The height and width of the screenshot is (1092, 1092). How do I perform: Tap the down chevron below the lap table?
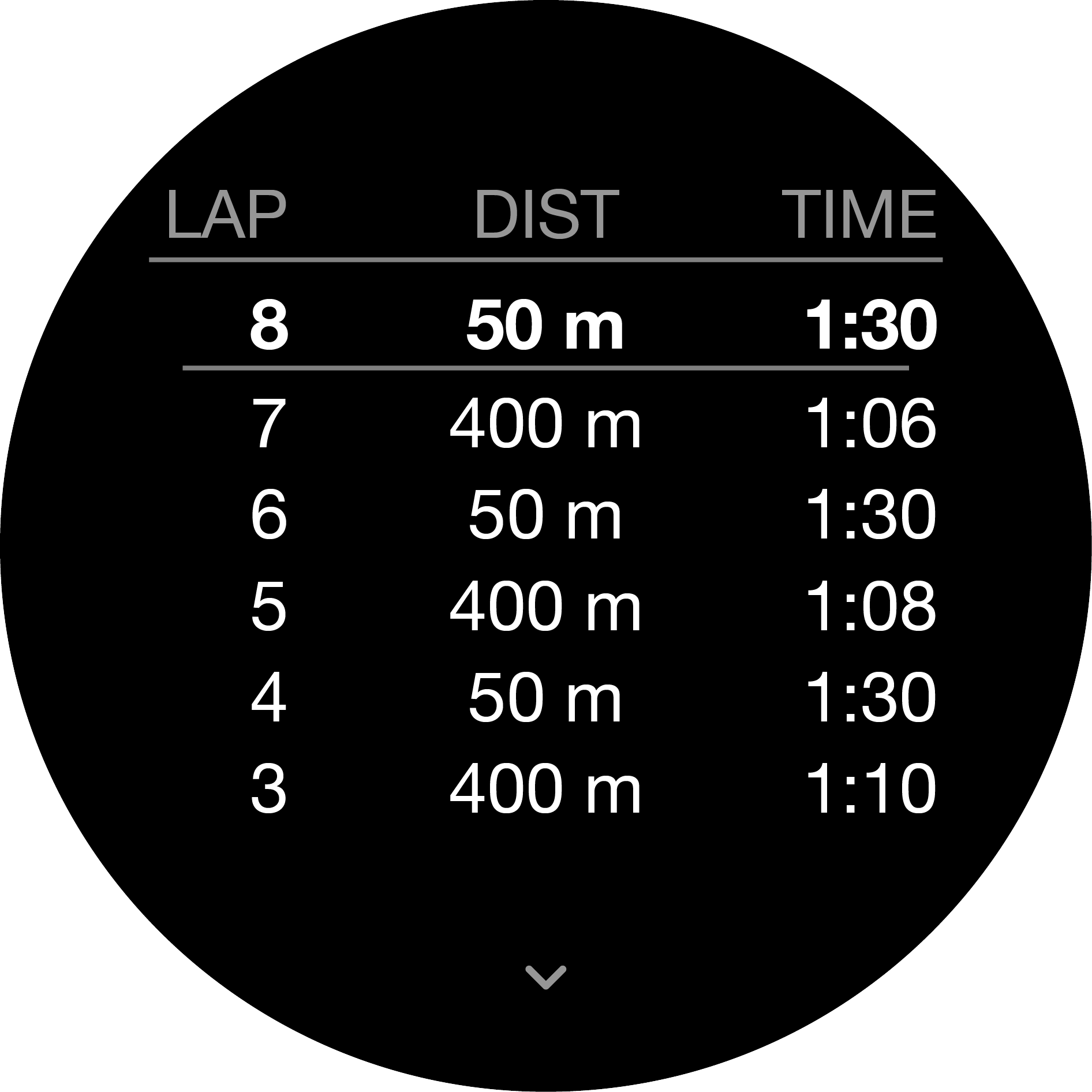pos(546,977)
